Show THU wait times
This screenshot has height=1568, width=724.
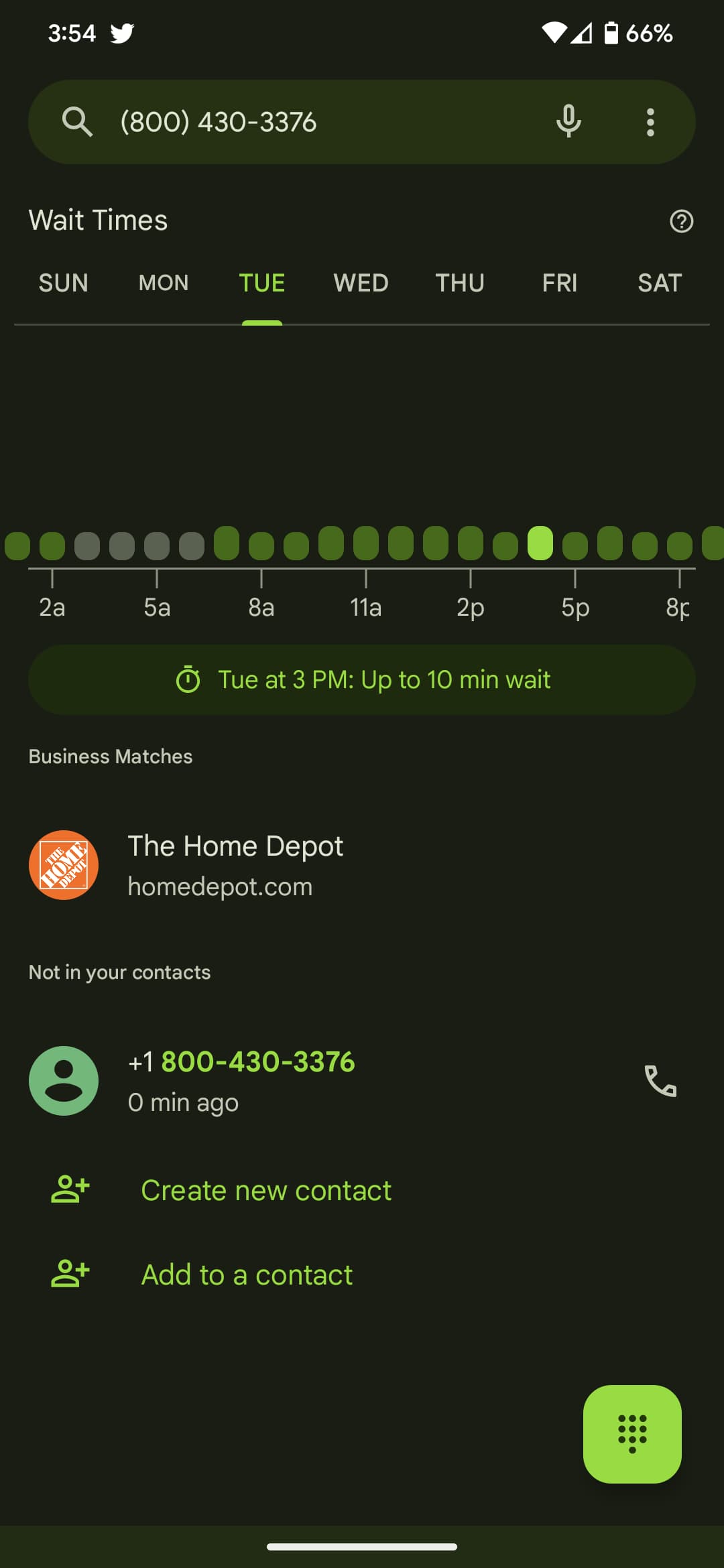tap(460, 283)
